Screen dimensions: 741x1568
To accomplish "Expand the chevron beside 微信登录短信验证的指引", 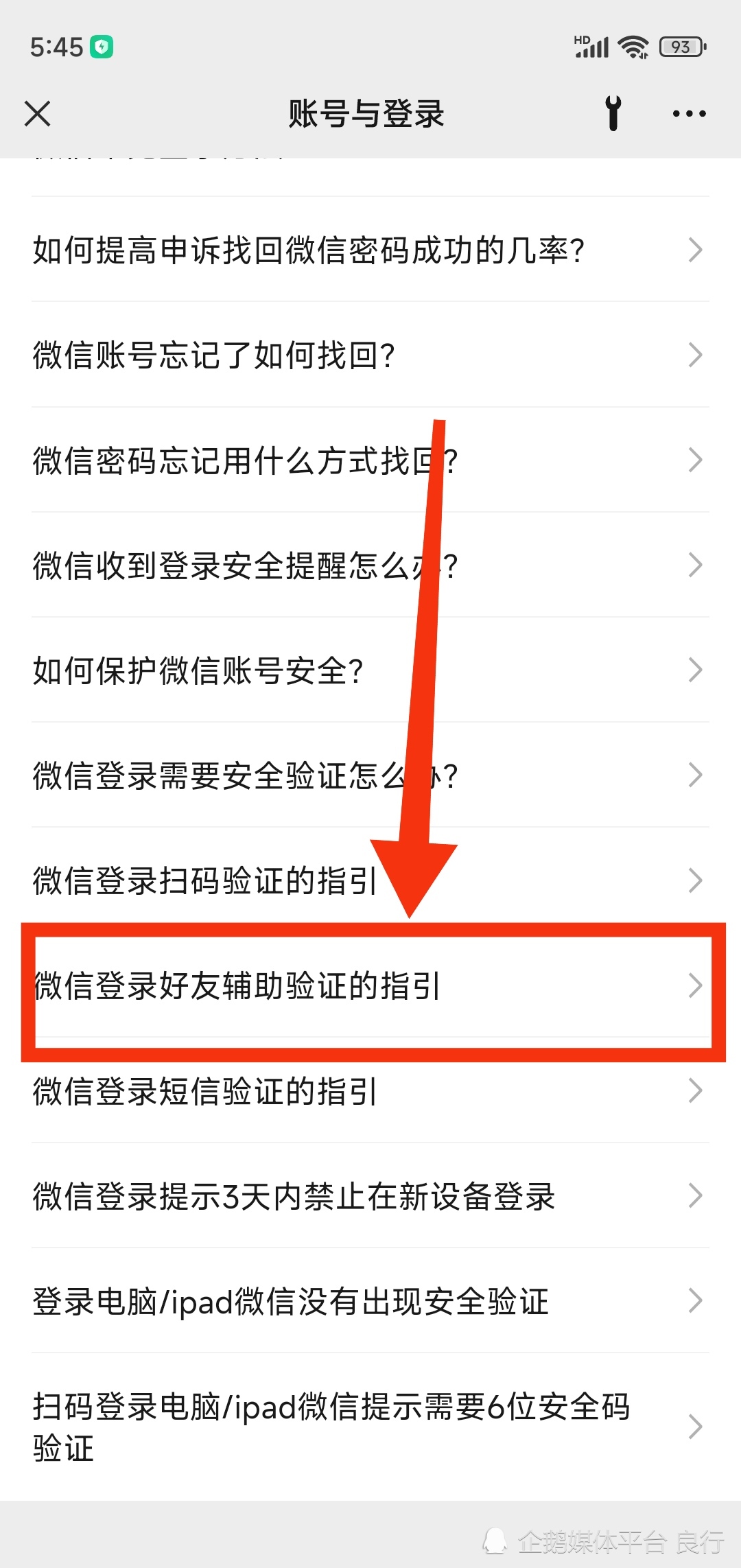I will click(x=695, y=1091).
